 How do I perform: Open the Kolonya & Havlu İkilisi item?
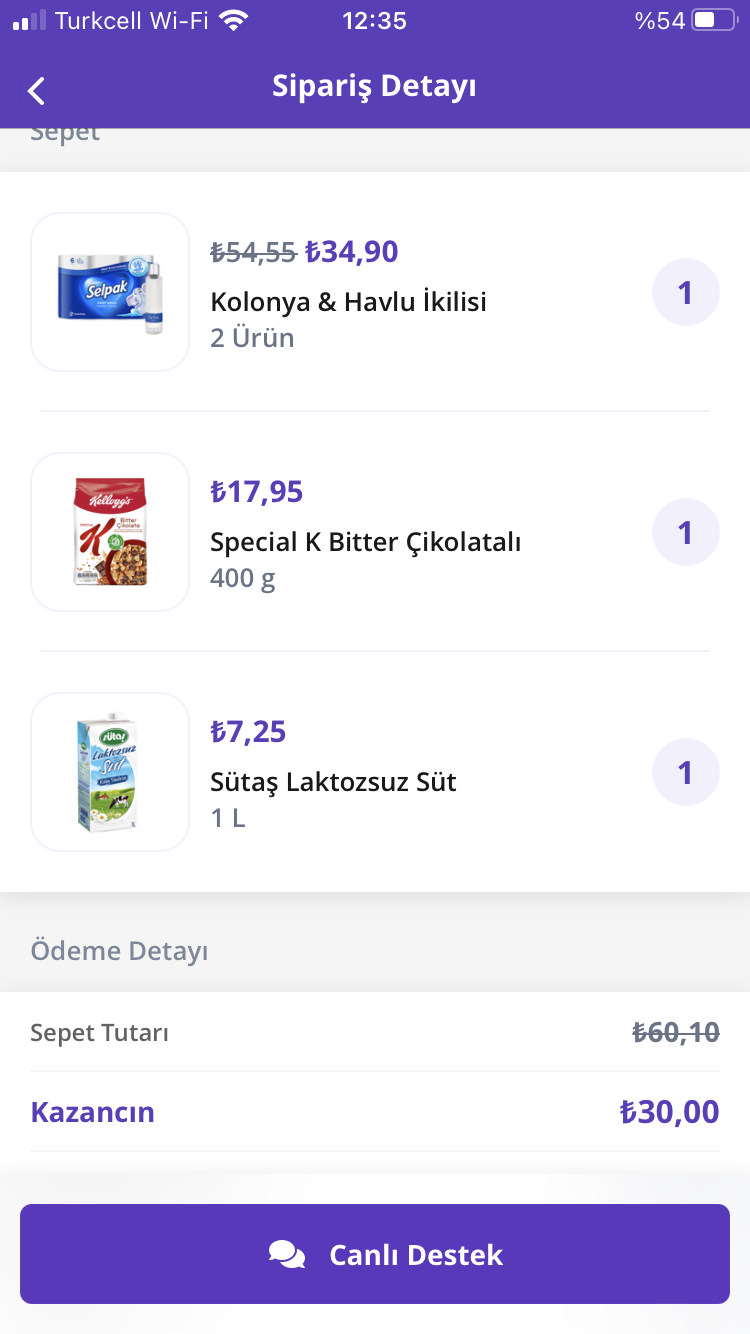[x=375, y=292]
